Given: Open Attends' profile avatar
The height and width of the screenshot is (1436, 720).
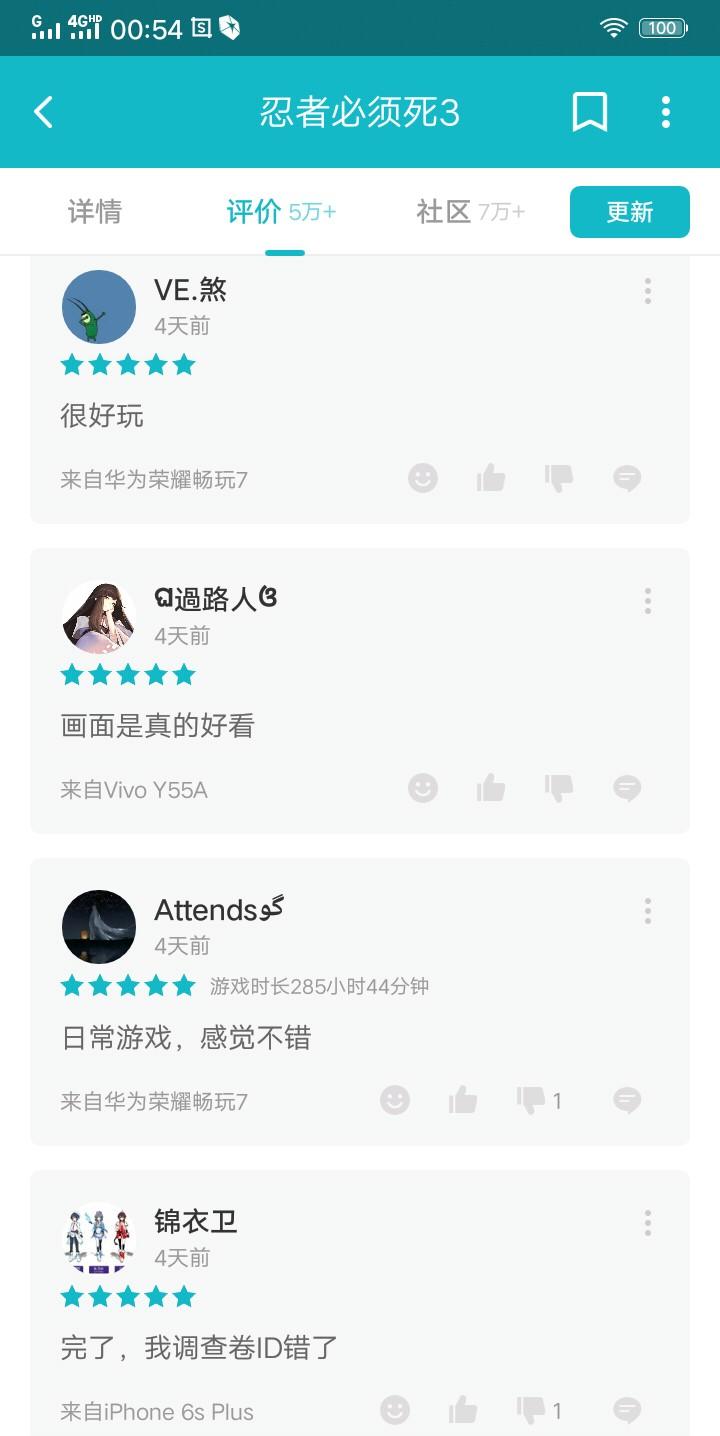Looking at the screenshot, I should coord(99,927).
